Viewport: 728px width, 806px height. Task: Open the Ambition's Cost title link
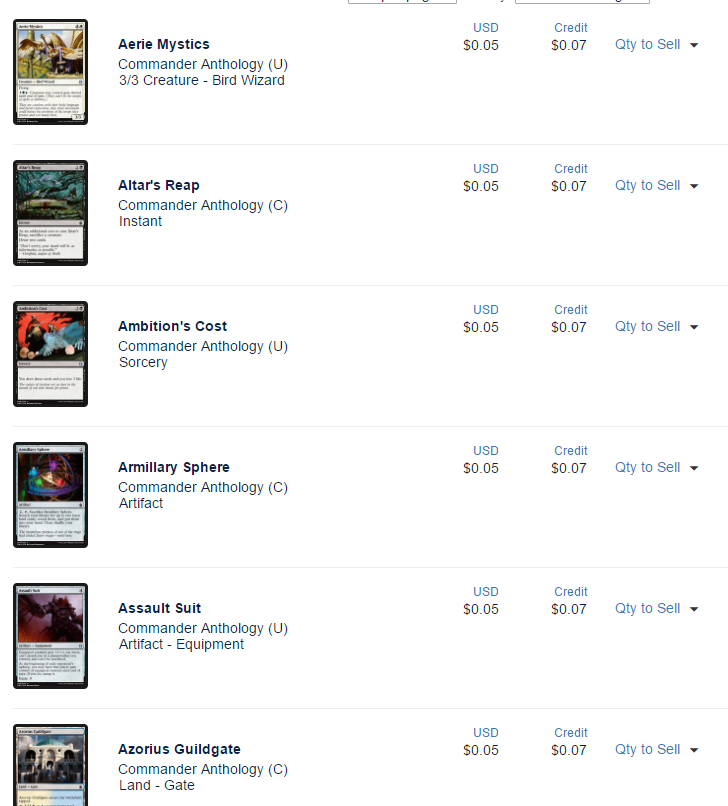[x=172, y=327]
